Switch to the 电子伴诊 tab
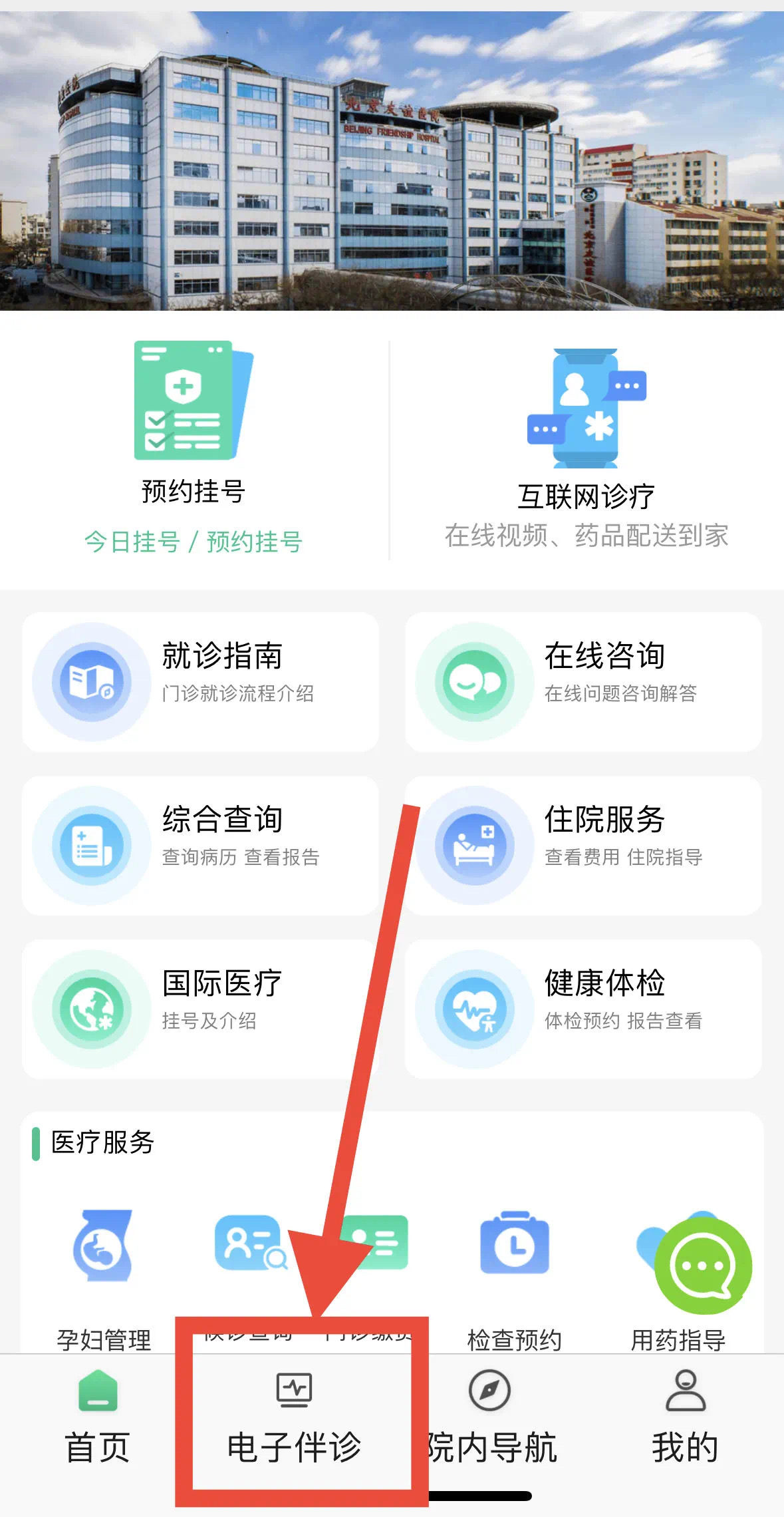 click(294, 1417)
